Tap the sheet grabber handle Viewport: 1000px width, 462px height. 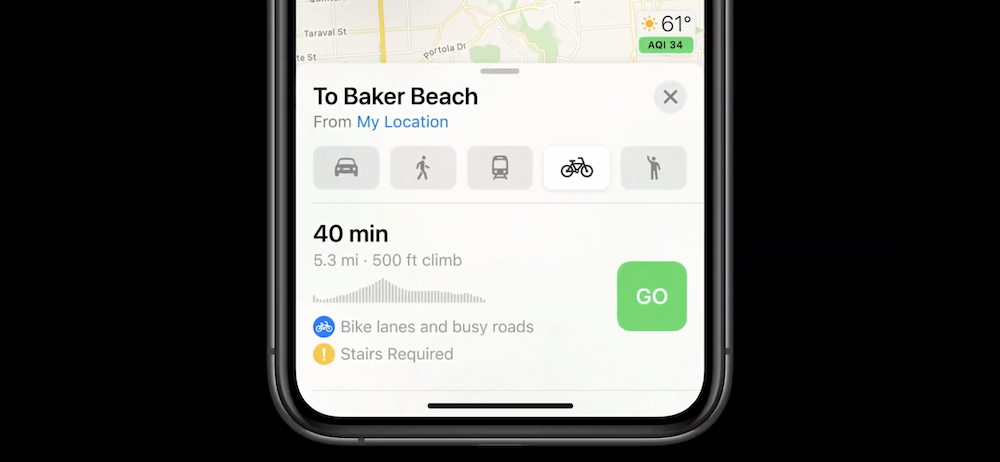[x=500, y=72]
